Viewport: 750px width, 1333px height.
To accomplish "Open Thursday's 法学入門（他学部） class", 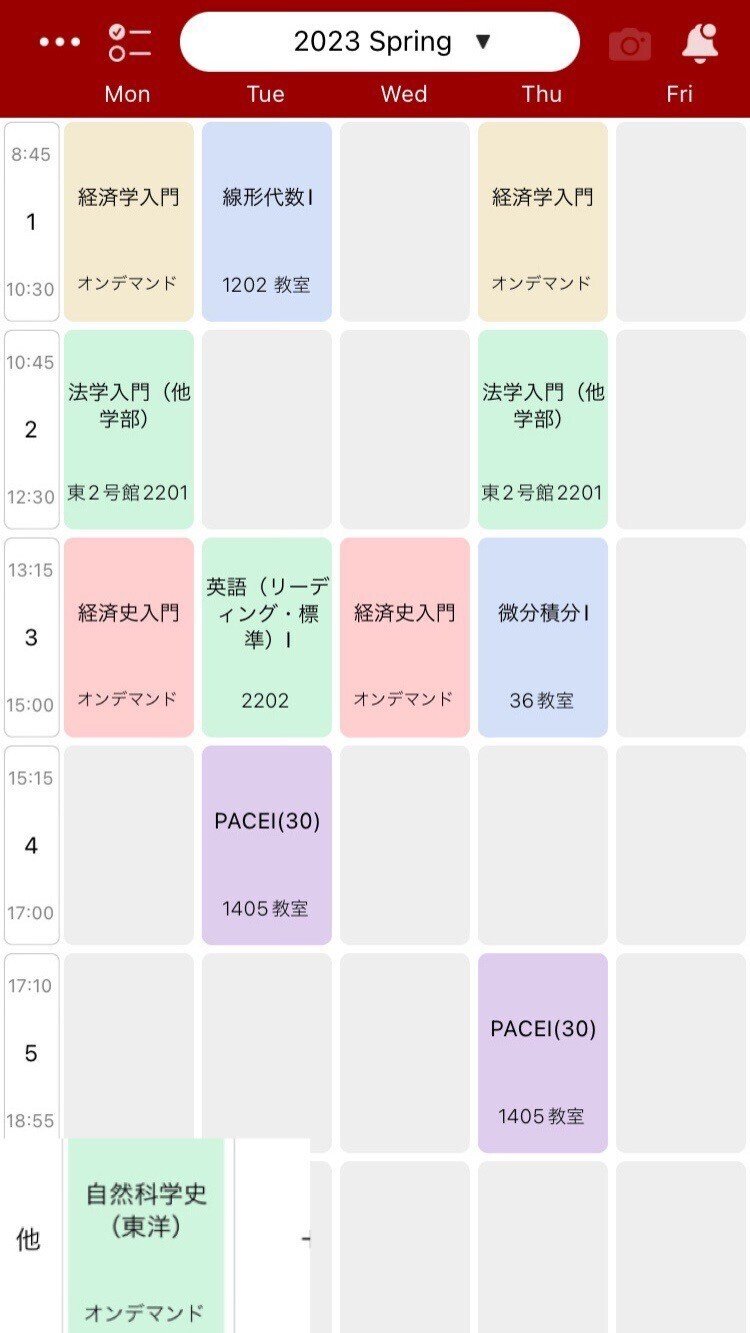I will pyautogui.click(x=543, y=430).
